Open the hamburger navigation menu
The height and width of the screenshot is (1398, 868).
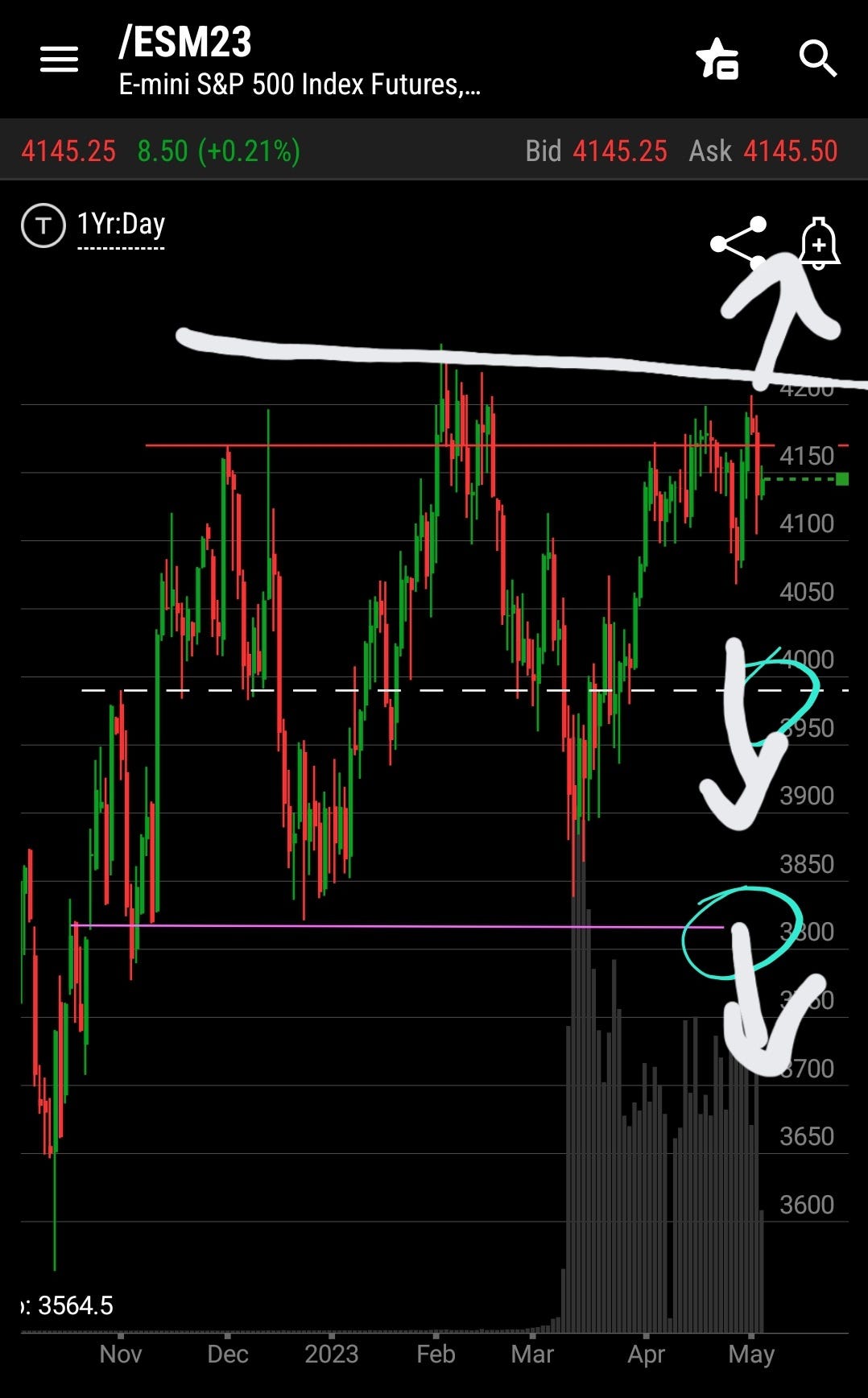[59, 59]
